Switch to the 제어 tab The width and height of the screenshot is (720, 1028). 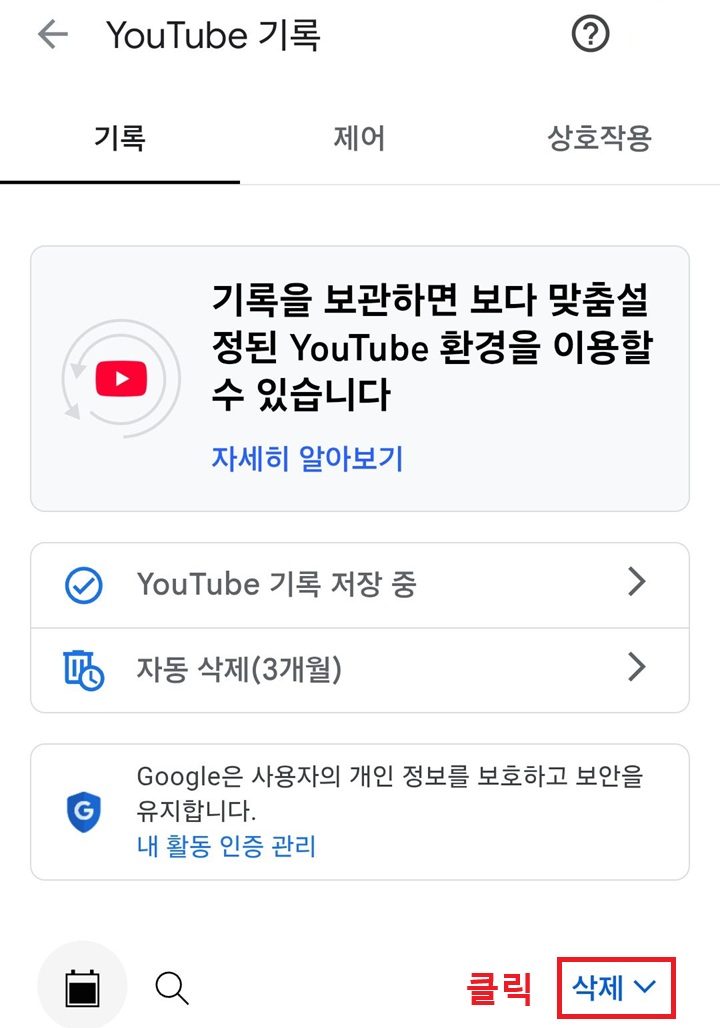coord(359,139)
